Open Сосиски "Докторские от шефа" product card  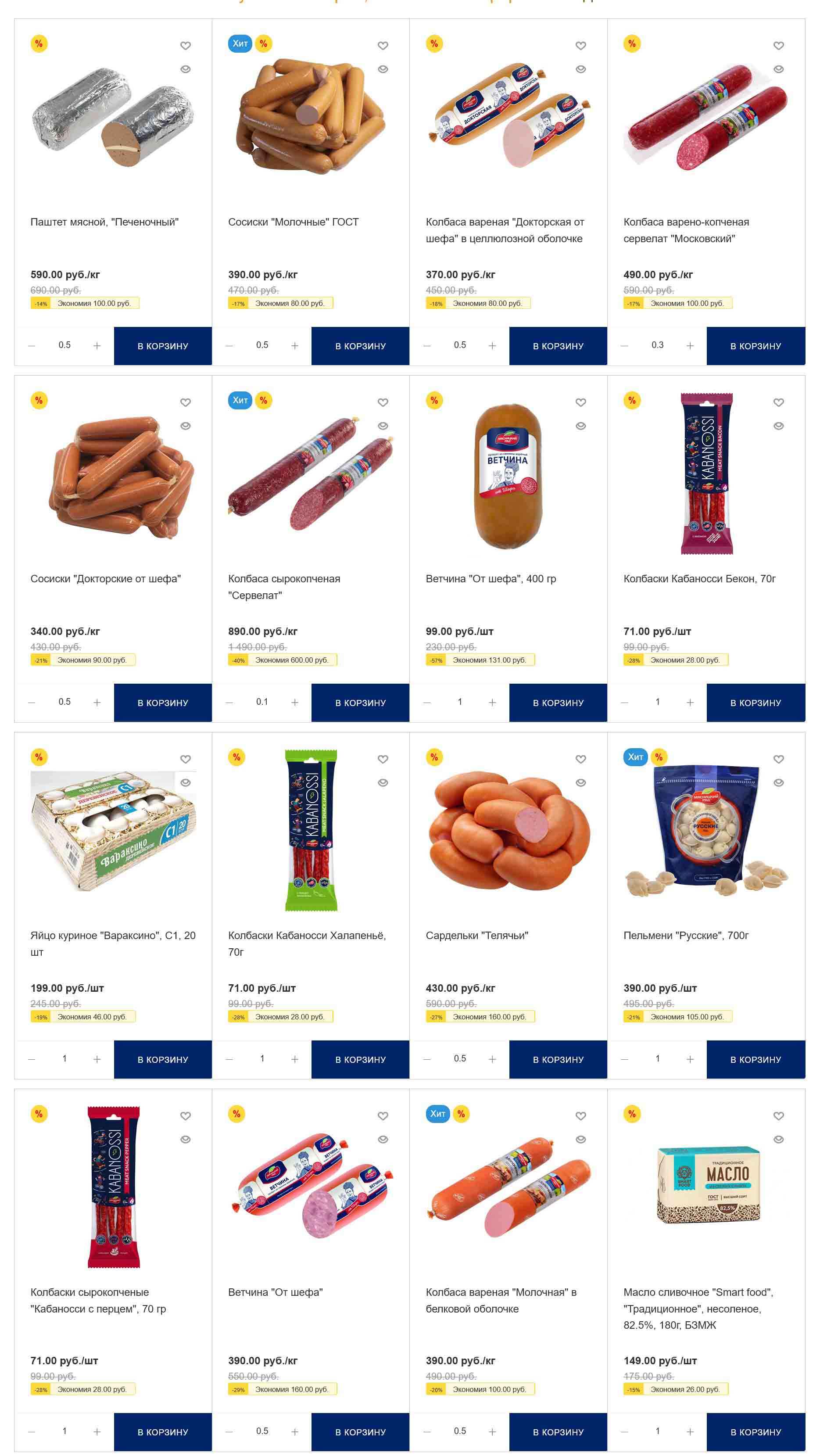coord(105,579)
